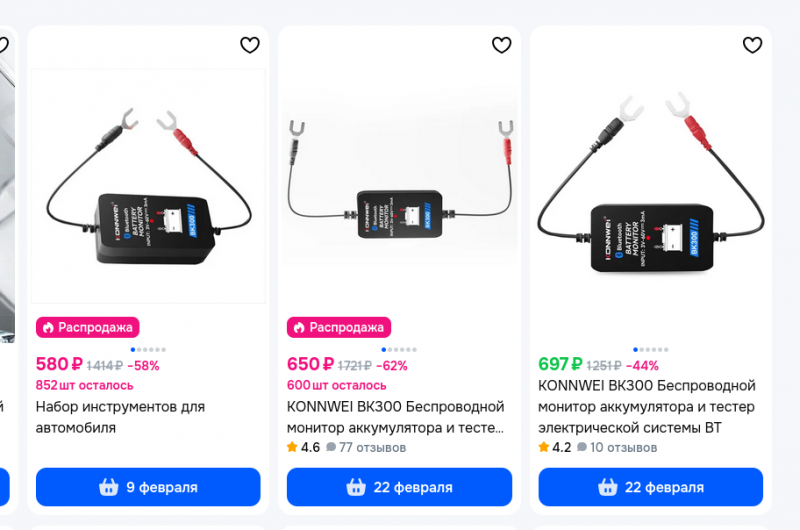Add the 580 ₽ item to cart, 9 февраля
The image size is (800, 530).
pyautogui.click(x=148, y=487)
